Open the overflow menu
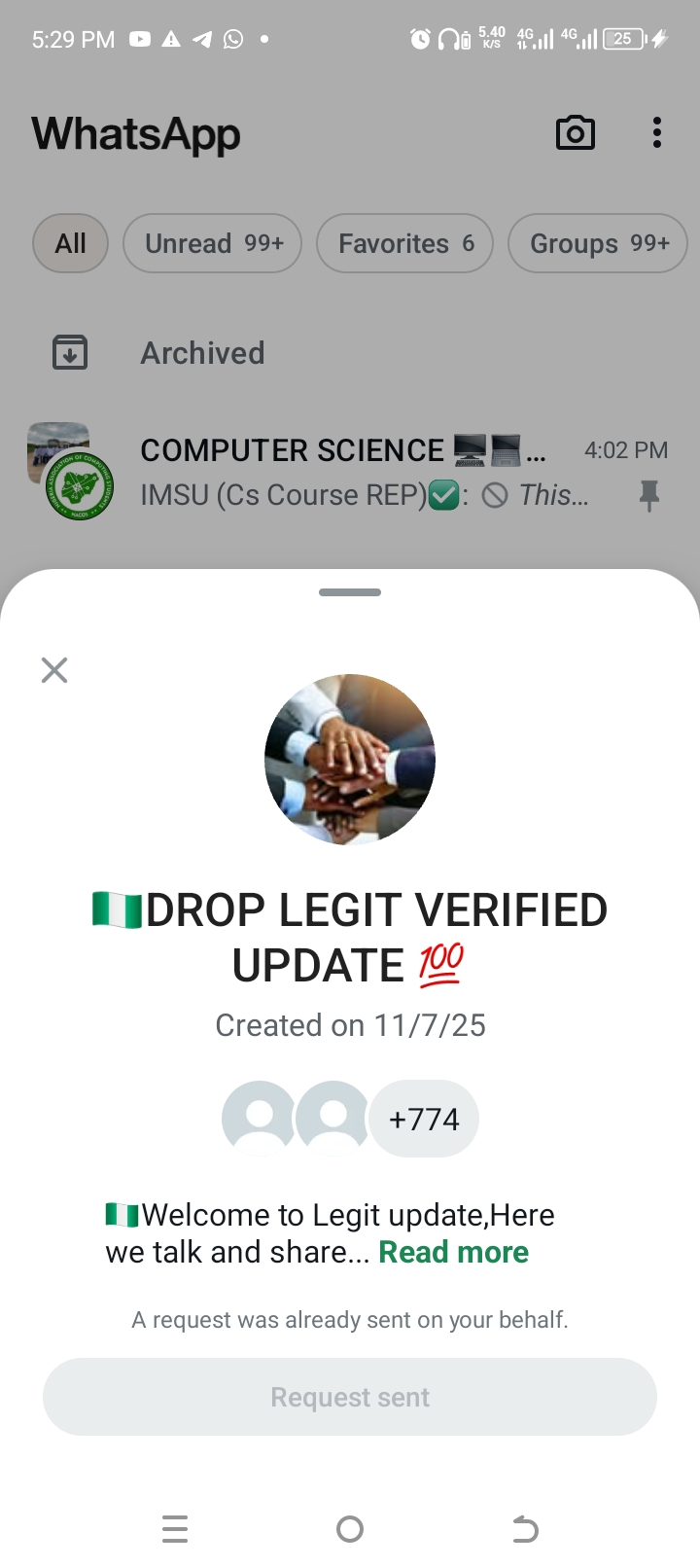 pos(657,133)
